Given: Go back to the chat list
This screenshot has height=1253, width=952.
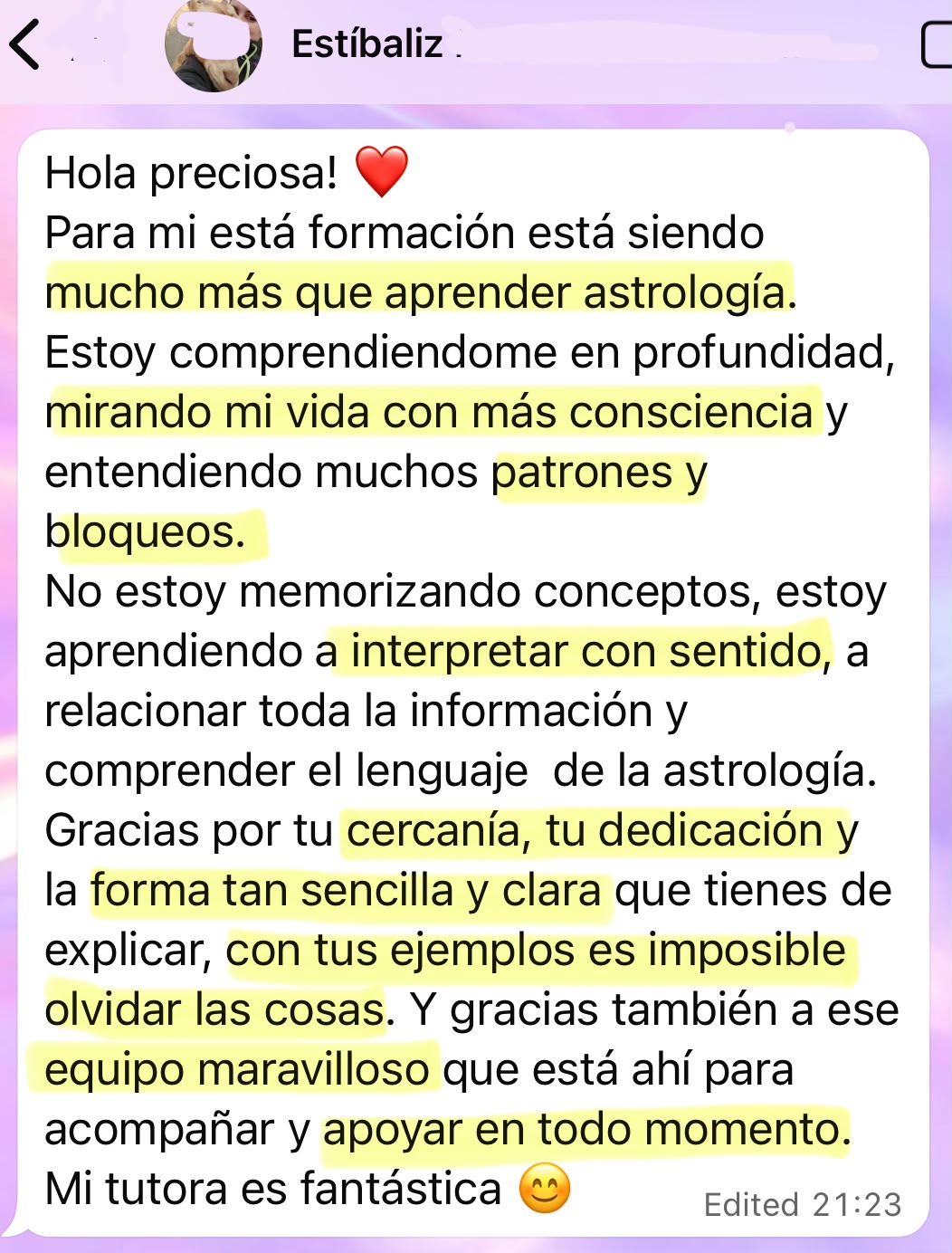Looking at the screenshot, I should tap(25, 45).
